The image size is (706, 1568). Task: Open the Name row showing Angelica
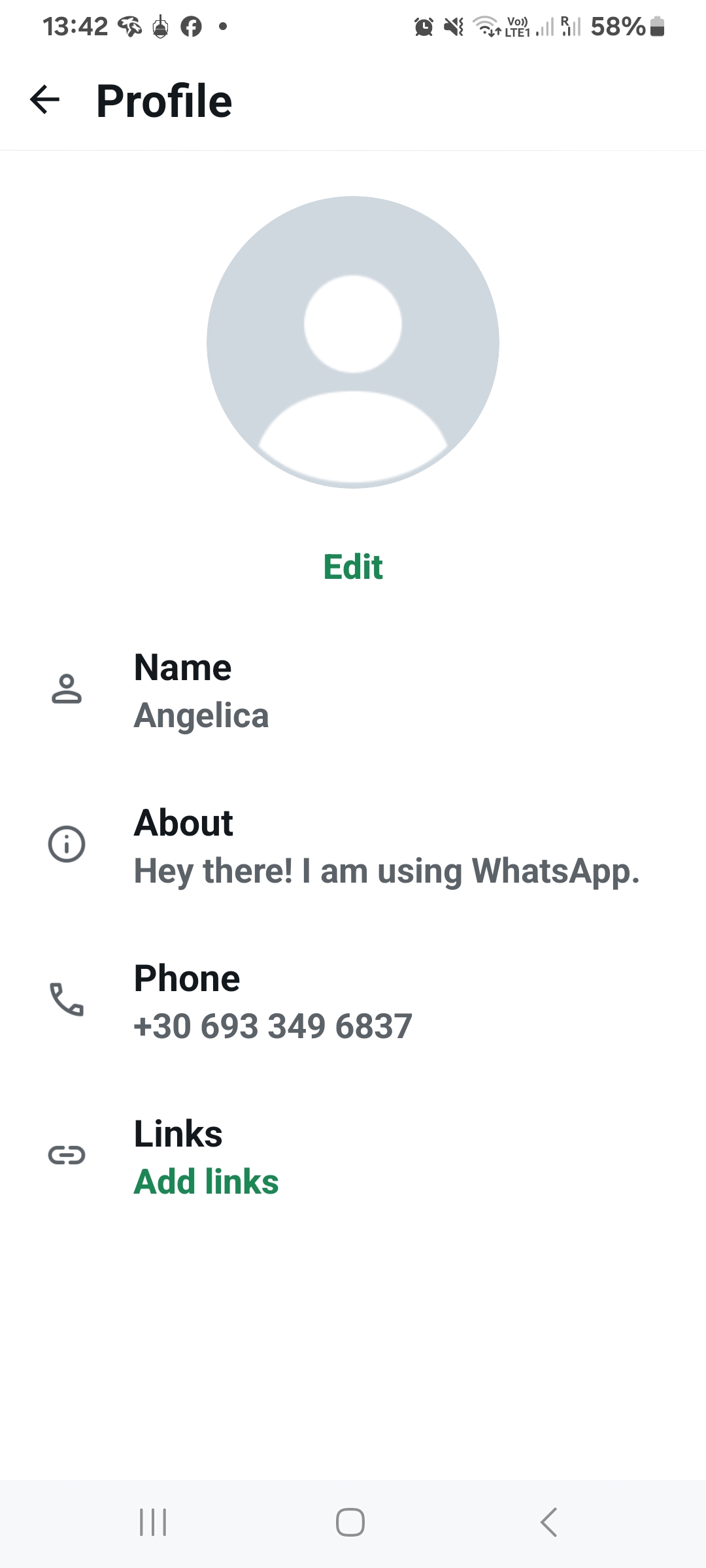[x=353, y=691]
